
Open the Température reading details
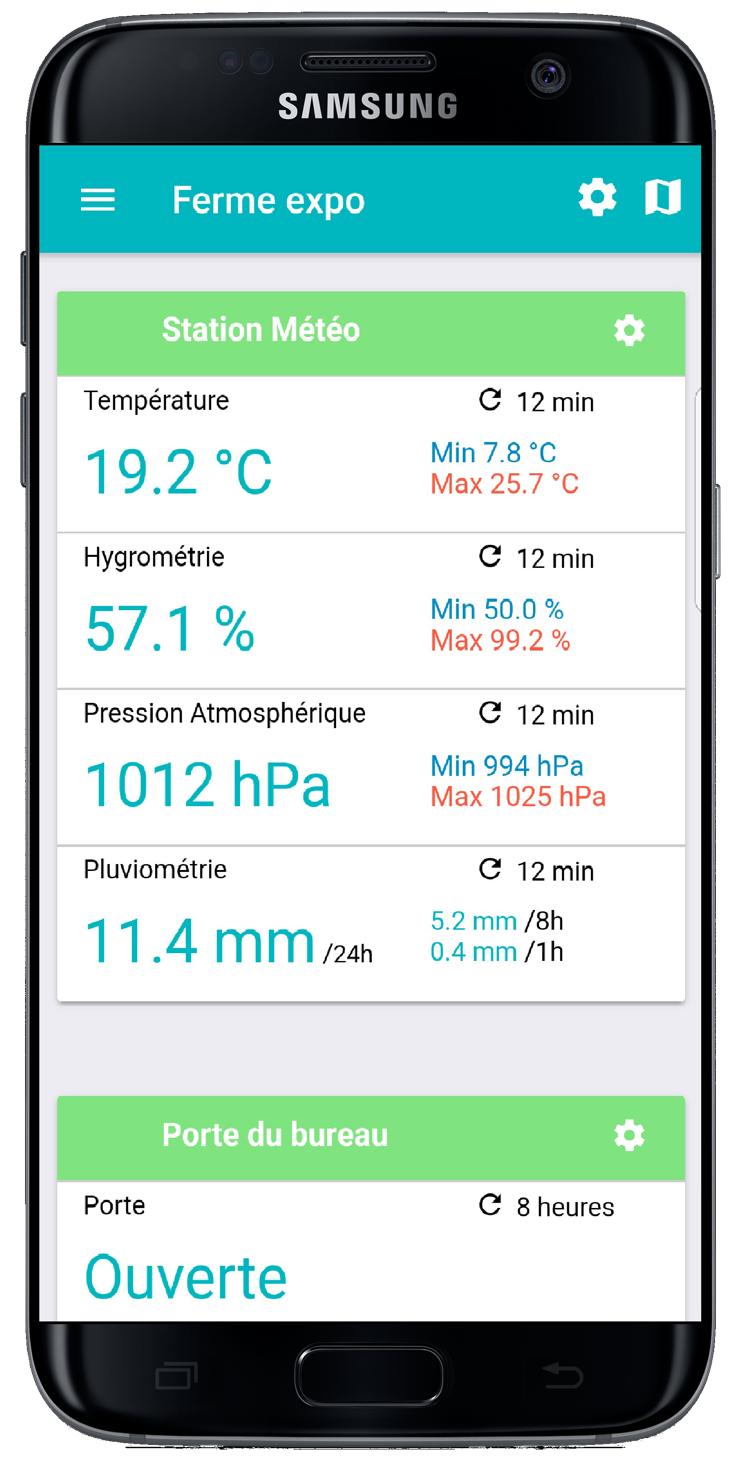pos(370,454)
